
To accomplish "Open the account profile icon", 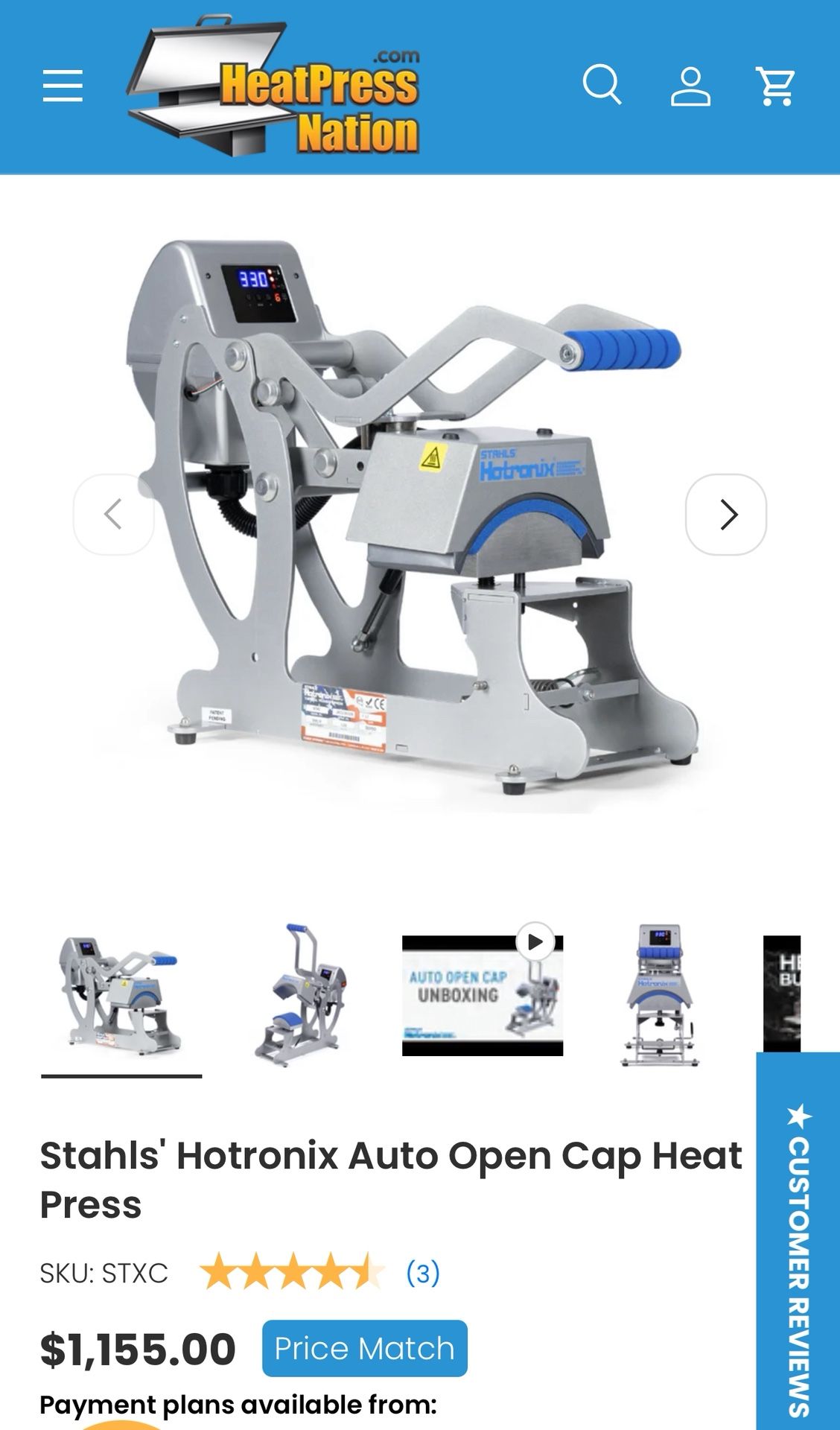I will click(x=690, y=86).
